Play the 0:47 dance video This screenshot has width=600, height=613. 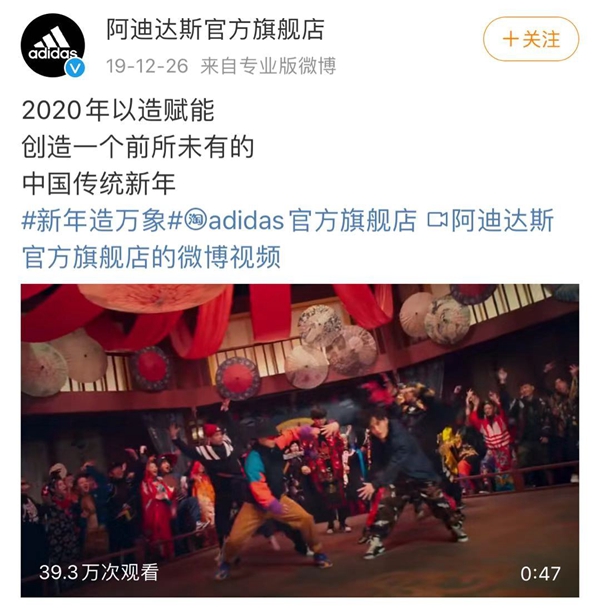(300, 440)
